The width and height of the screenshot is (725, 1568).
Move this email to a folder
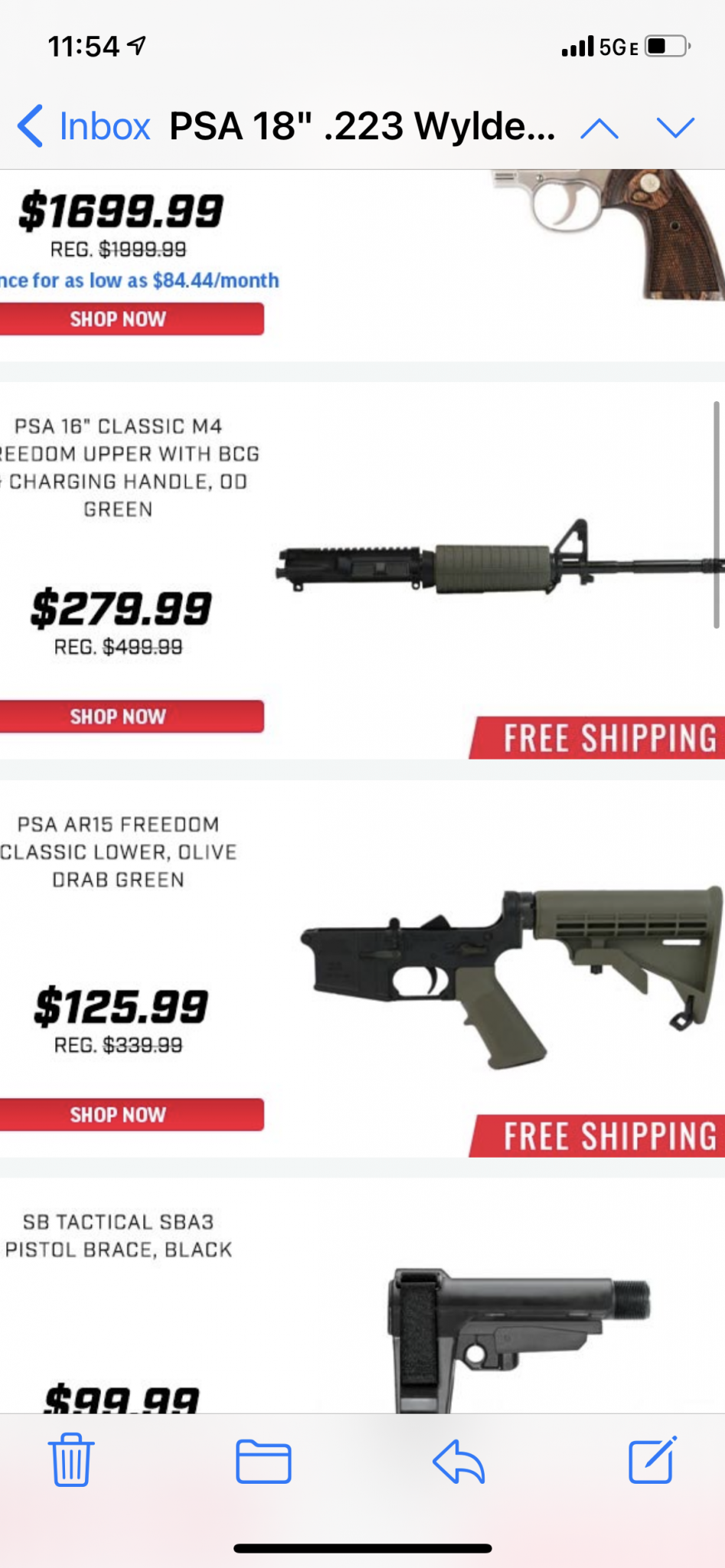tap(263, 1461)
